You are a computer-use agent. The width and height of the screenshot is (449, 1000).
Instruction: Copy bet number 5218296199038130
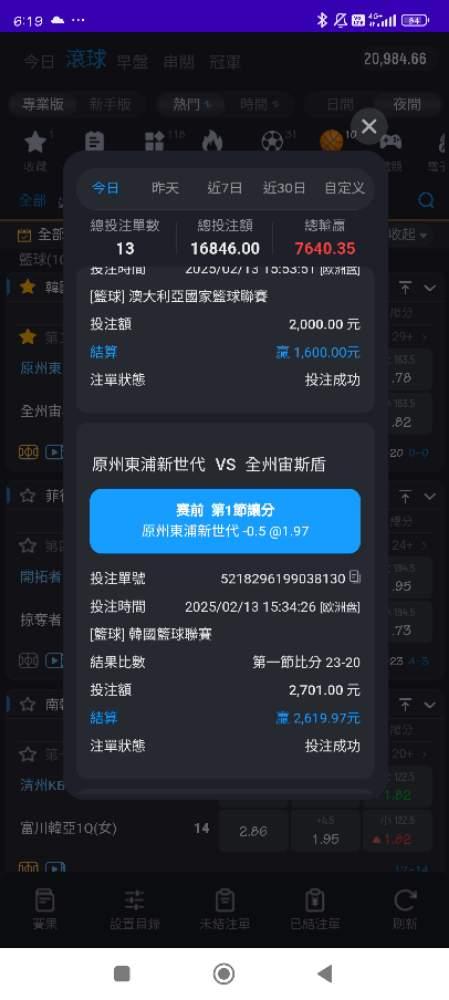(355, 578)
